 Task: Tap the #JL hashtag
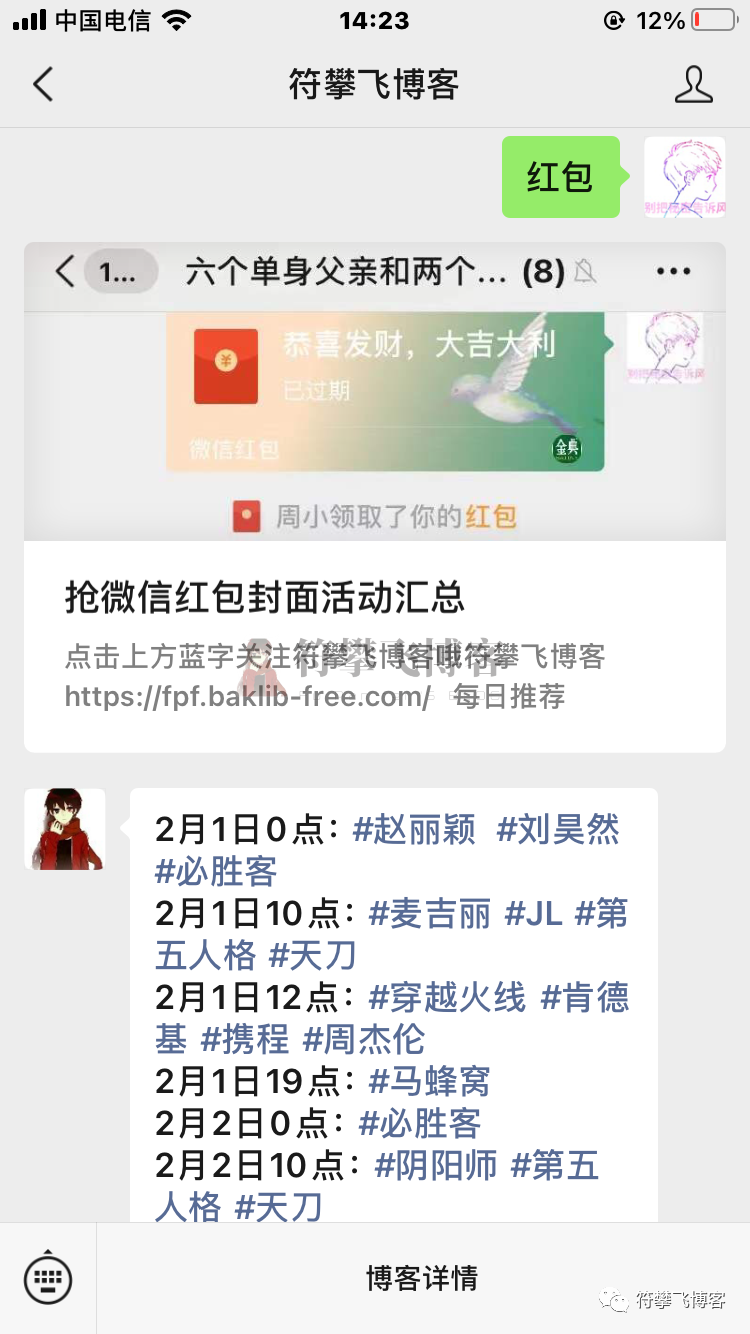pyautogui.click(x=534, y=914)
